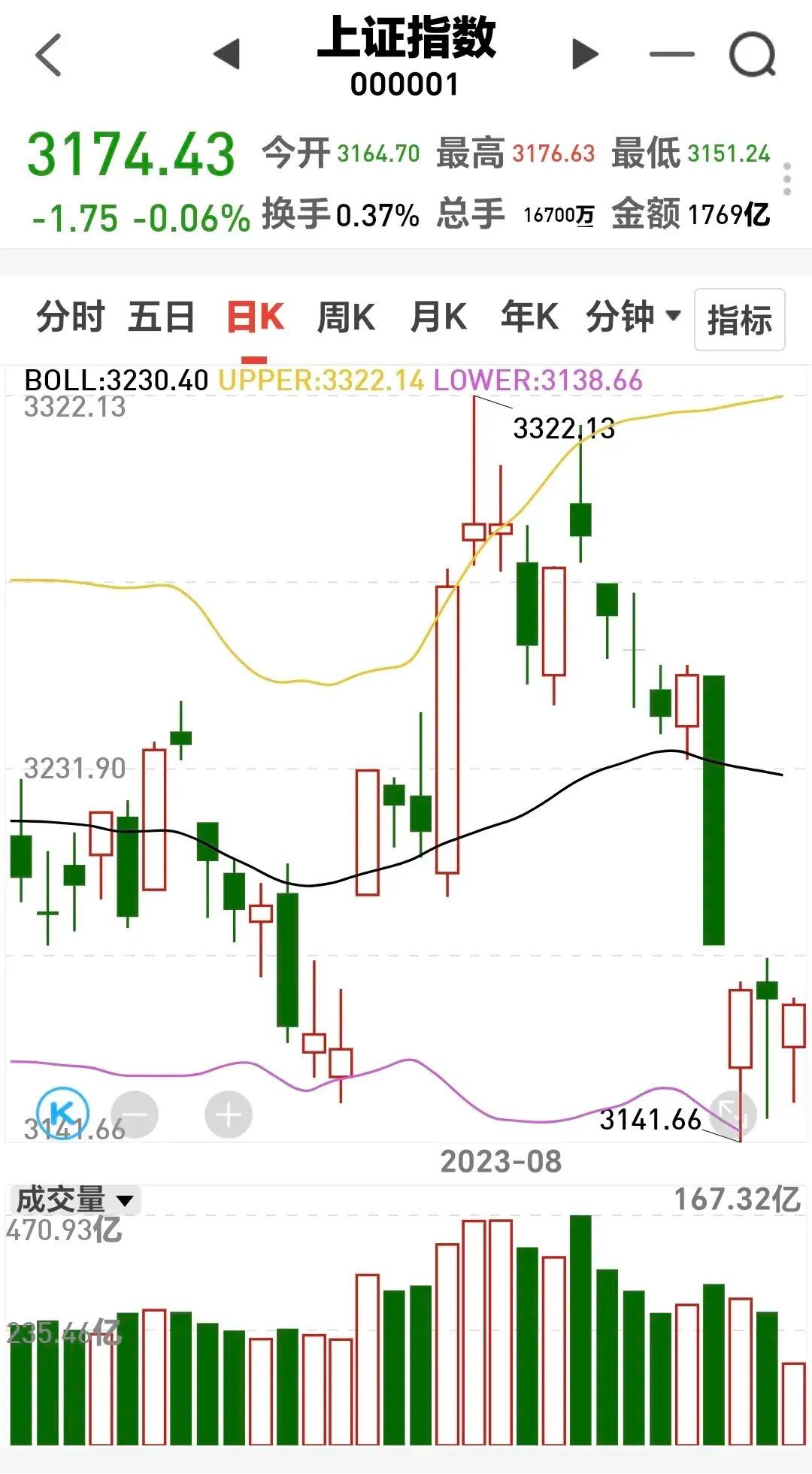Tap the blue K icon on the chart
Image resolution: width=812 pixels, height=1474 pixels.
point(62,1112)
